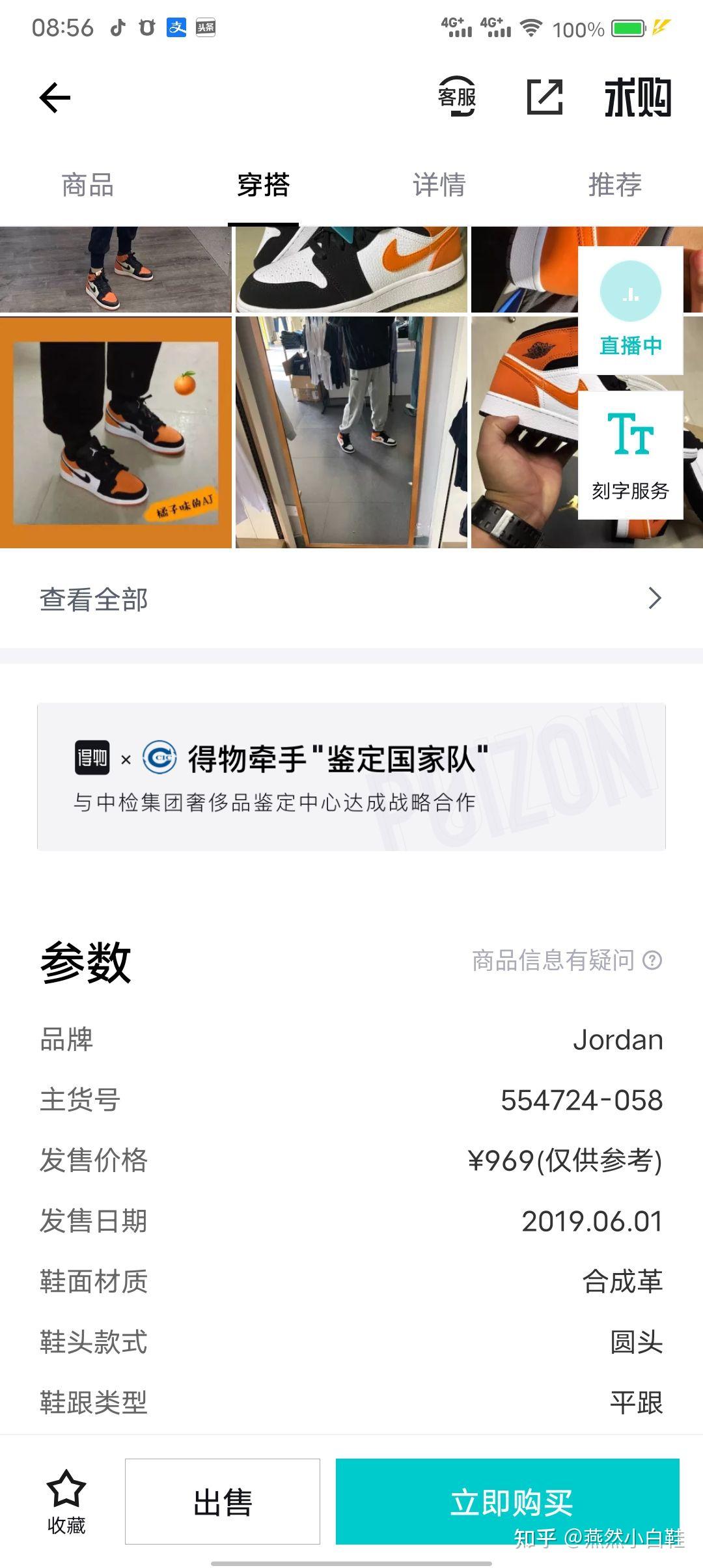The image size is (703, 1568).
Task: Switch to the 详情 tab
Action: click(439, 185)
